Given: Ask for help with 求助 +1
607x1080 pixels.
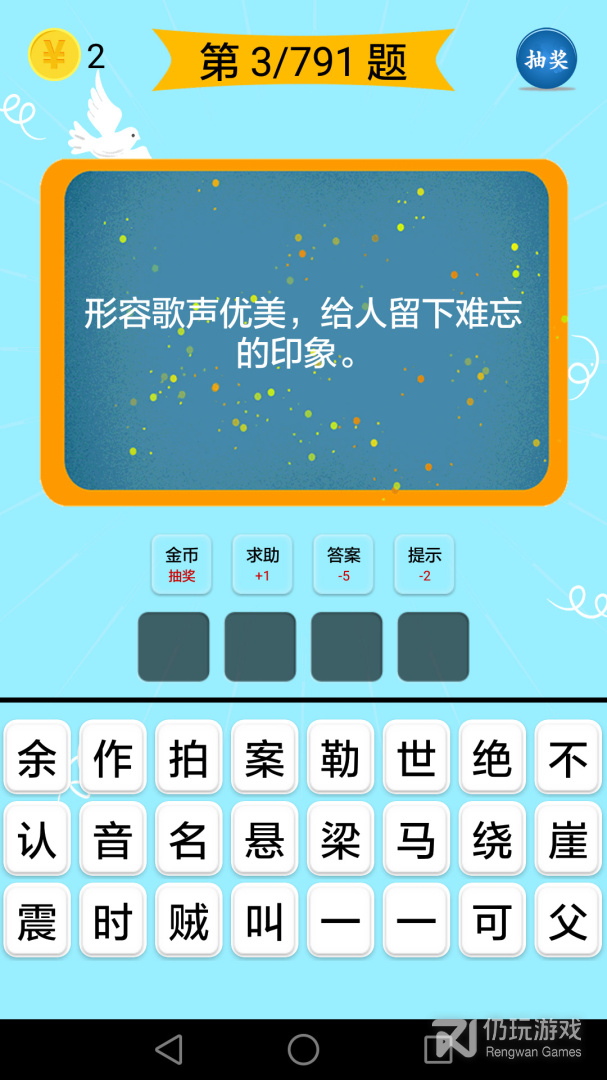Looking at the screenshot, I should coord(262,564).
